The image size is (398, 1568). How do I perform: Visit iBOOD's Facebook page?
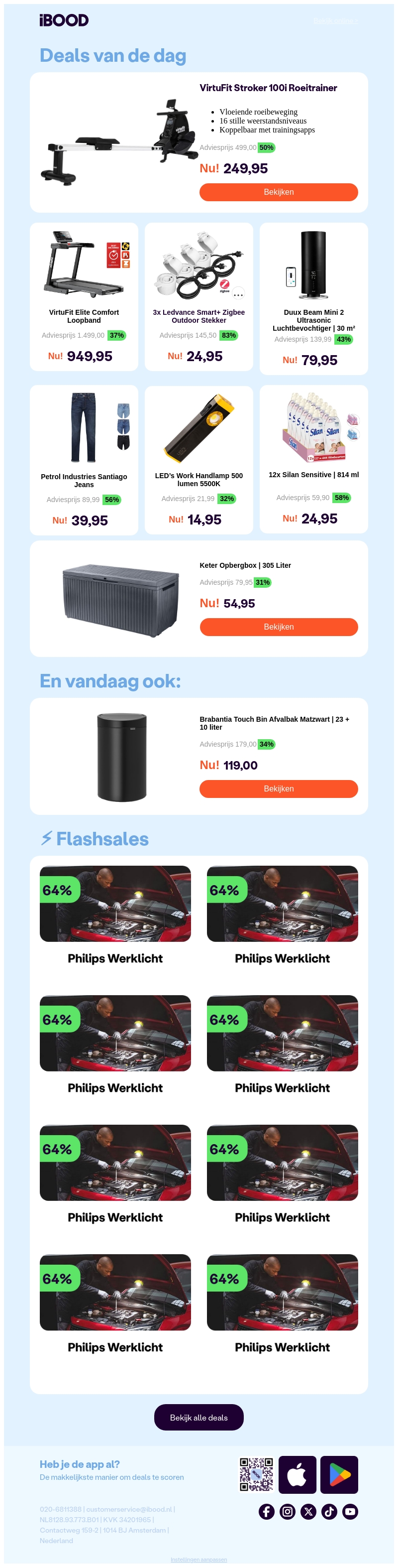pos(267,1511)
